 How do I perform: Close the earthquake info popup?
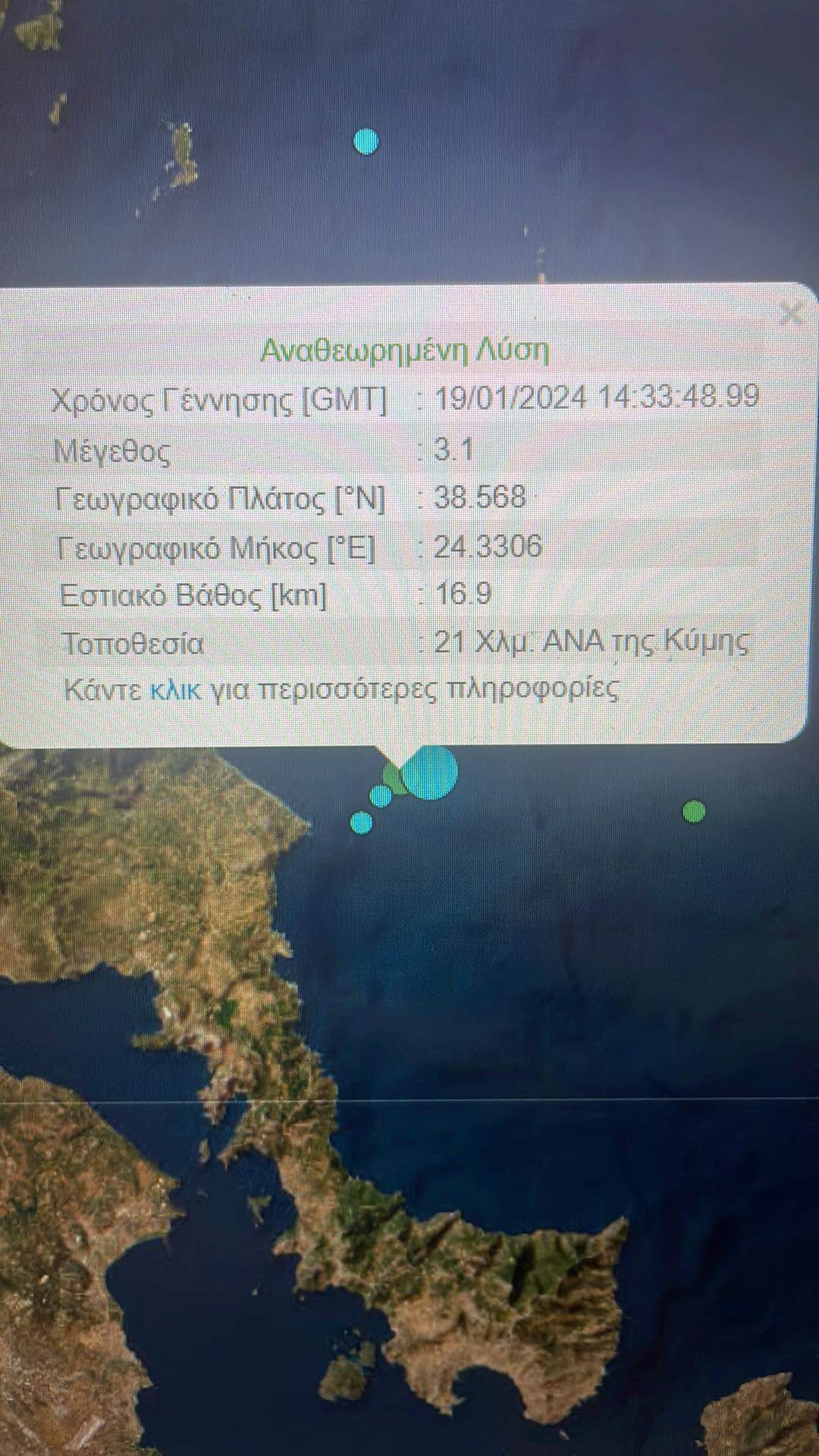tap(791, 312)
